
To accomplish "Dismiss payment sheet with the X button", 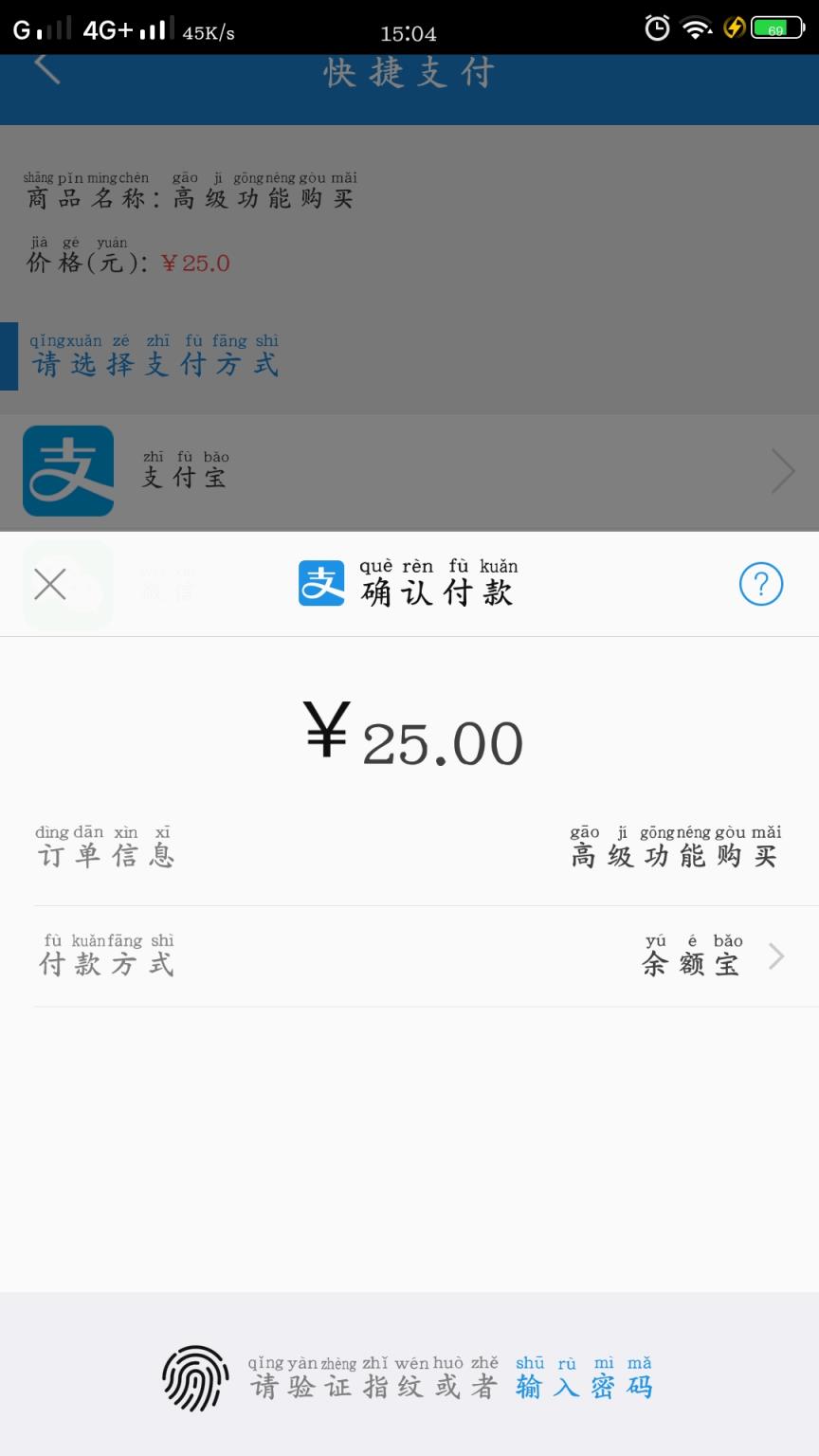I will pyautogui.click(x=49, y=585).
